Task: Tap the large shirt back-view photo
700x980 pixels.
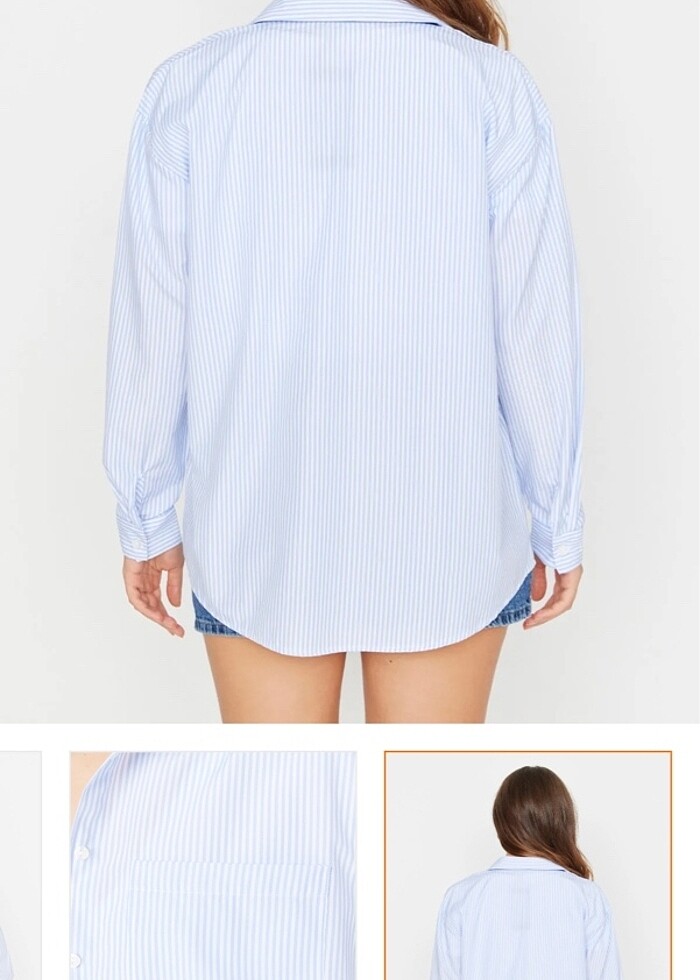Action: click(x=350, y=360)
